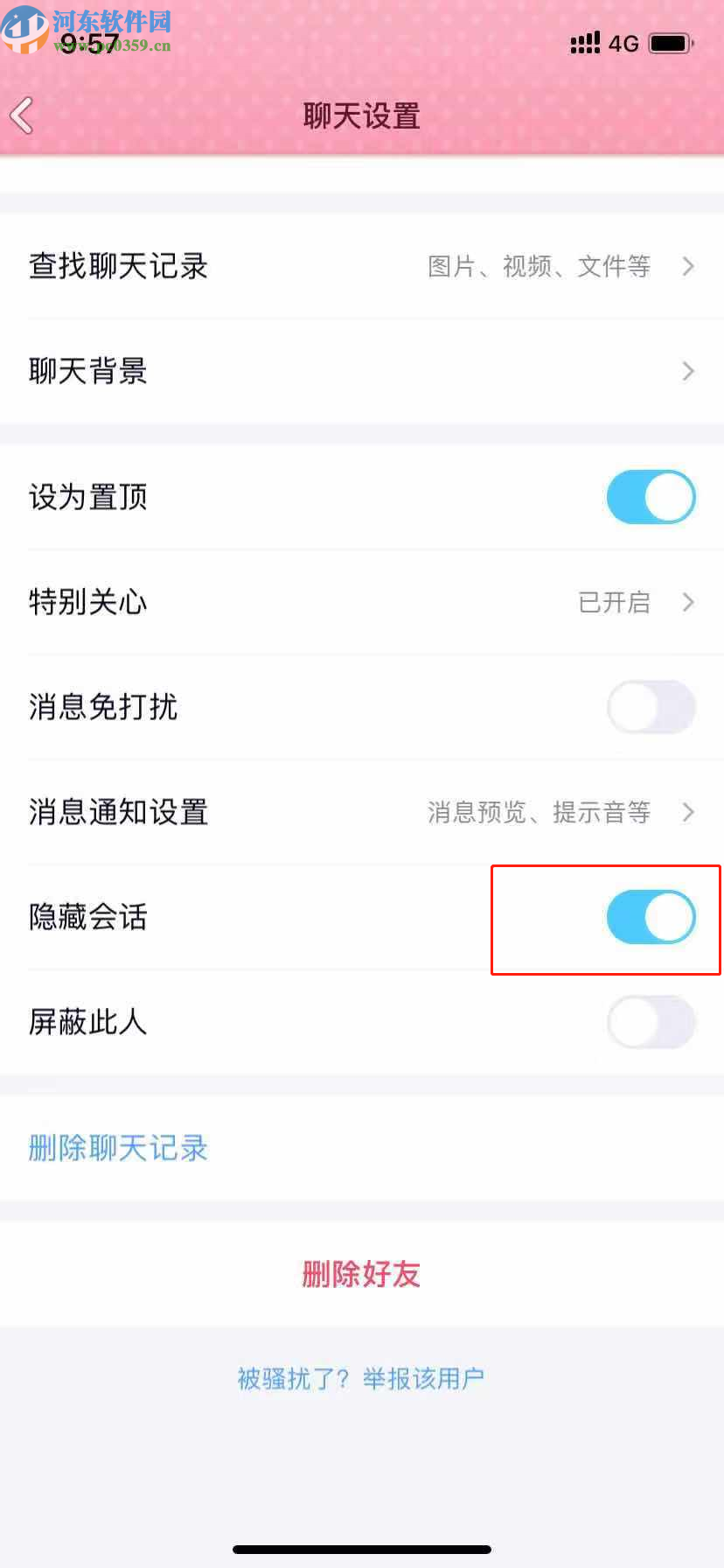
Task: Expand 消息通知设置 notification settings
Action: click(362, 812)
